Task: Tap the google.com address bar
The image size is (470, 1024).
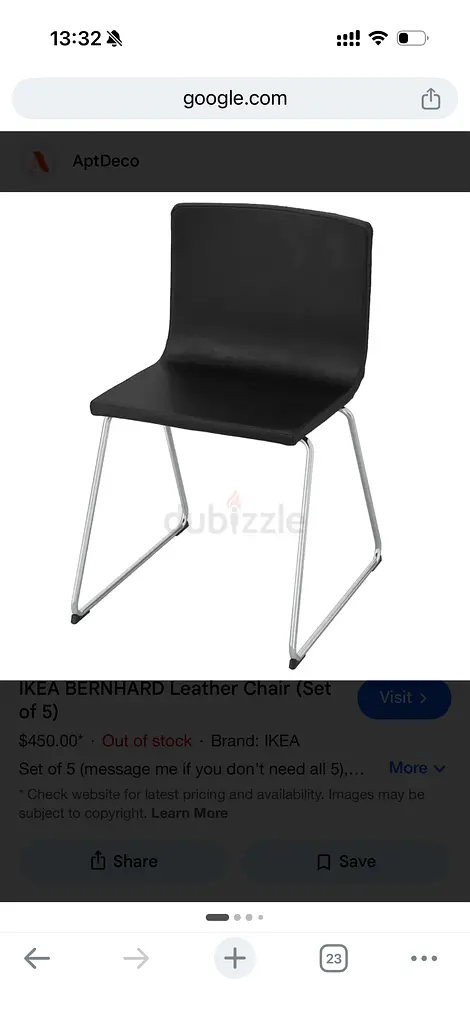Action: click(235, 99)
